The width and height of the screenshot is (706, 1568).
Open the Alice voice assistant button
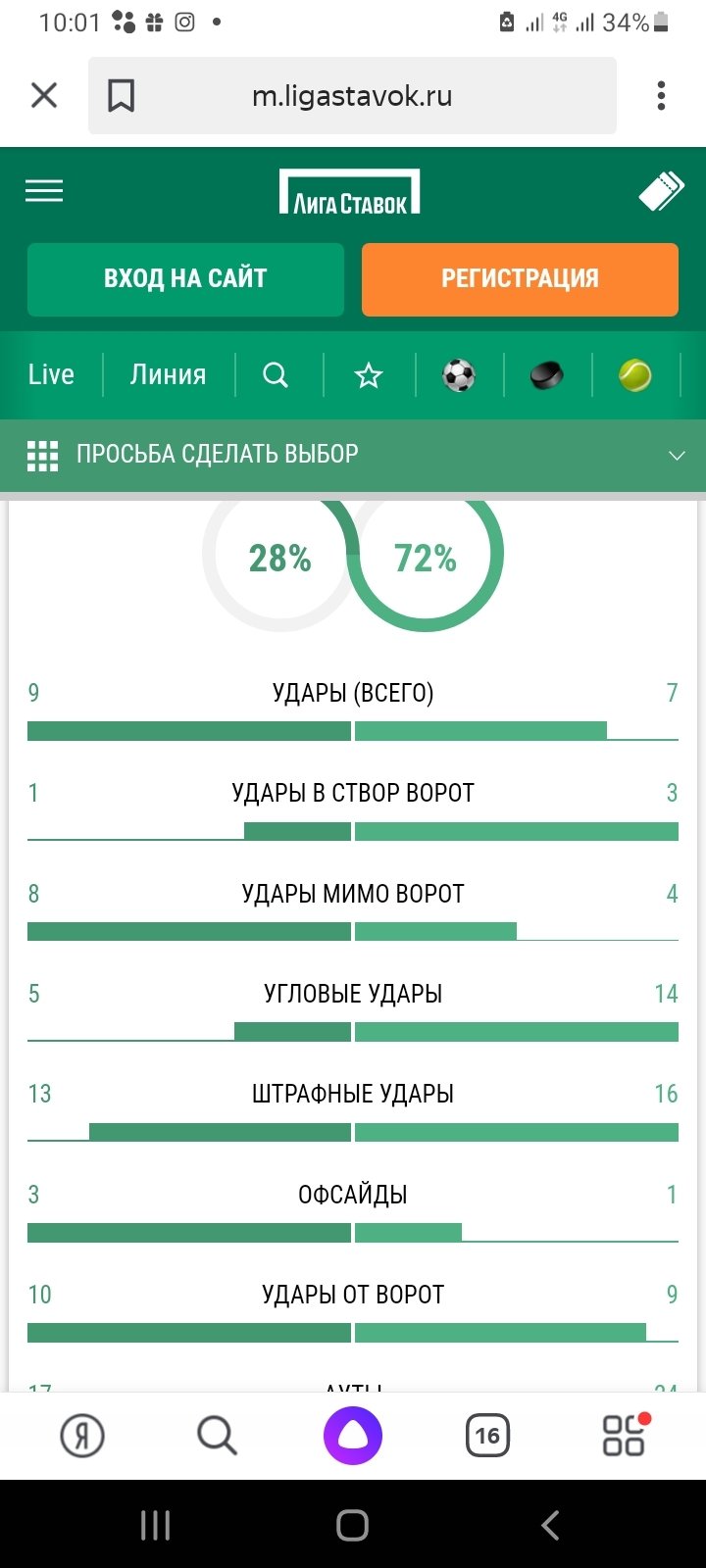(x=353, y=1437)
